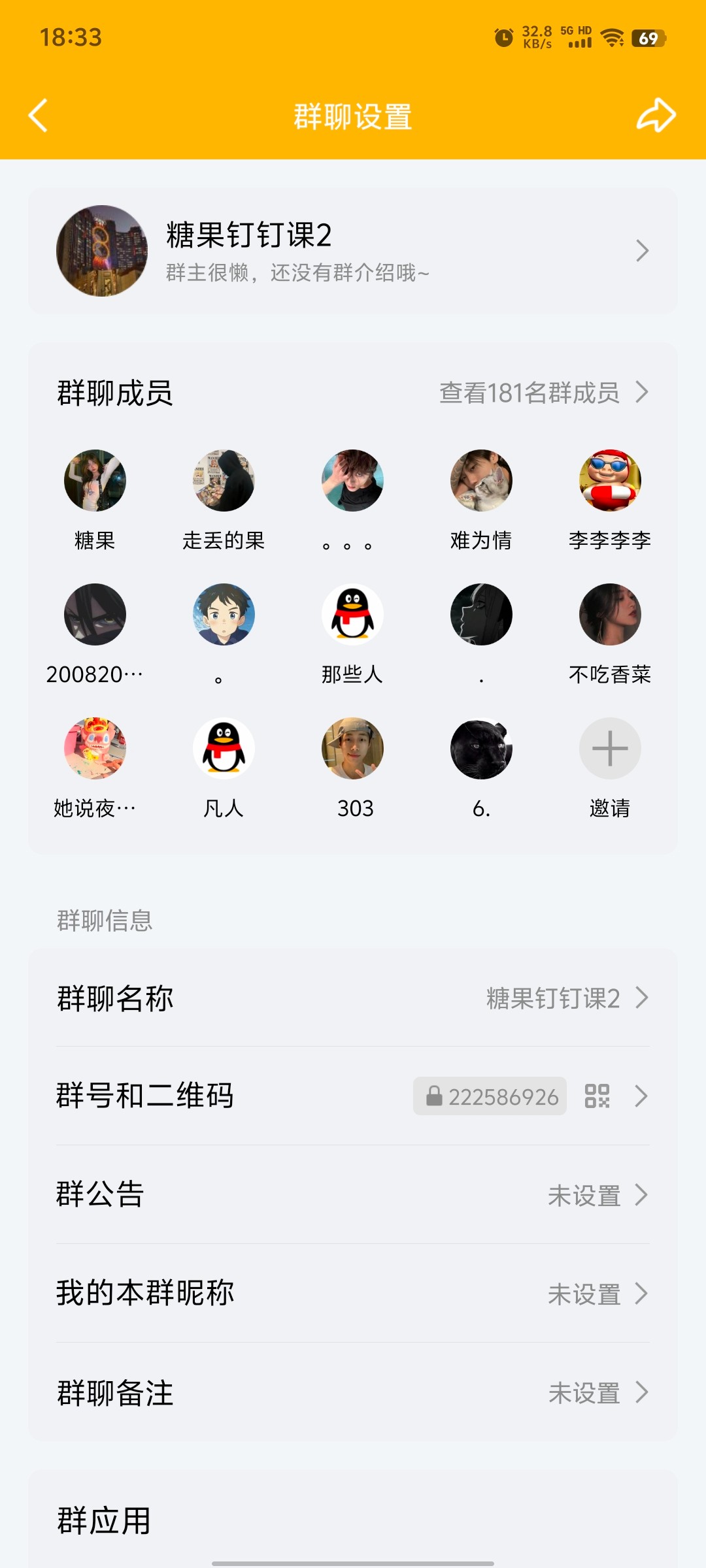The image size is (706, 1568).
Task: Share this group via the arrow icon
Action: pos(656,116)
